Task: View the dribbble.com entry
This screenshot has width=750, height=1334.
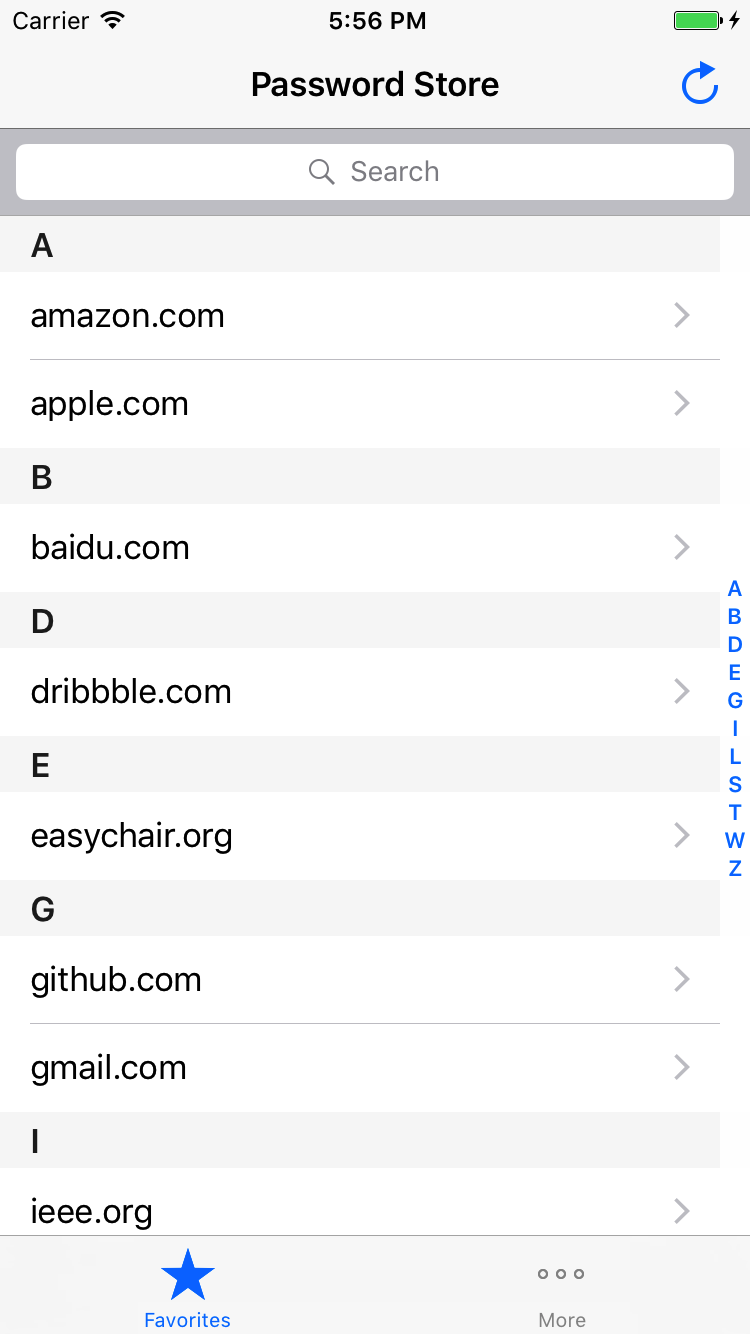Action: tap(360, 692)
